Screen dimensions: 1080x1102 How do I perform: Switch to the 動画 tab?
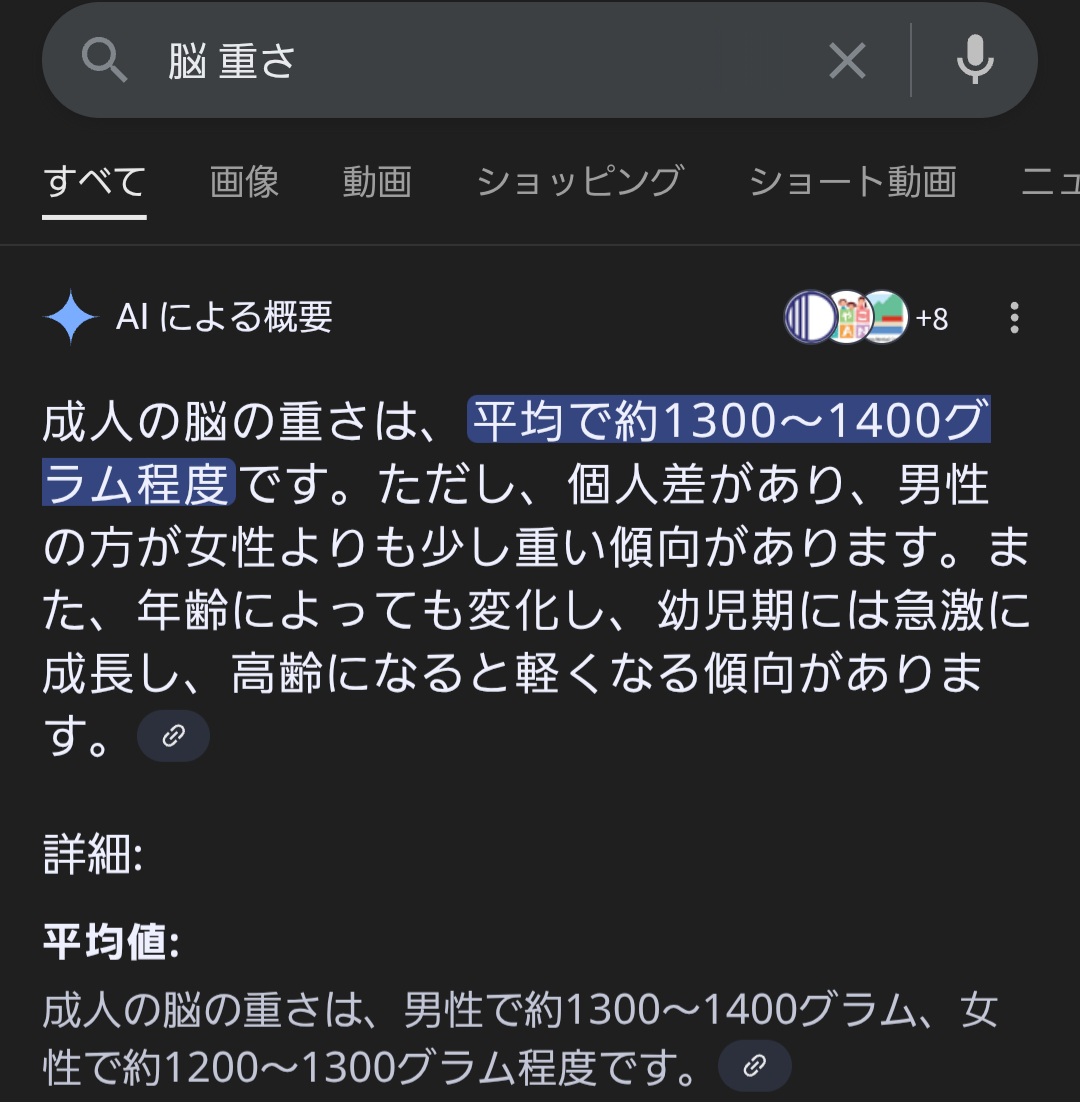coord(377,182)
